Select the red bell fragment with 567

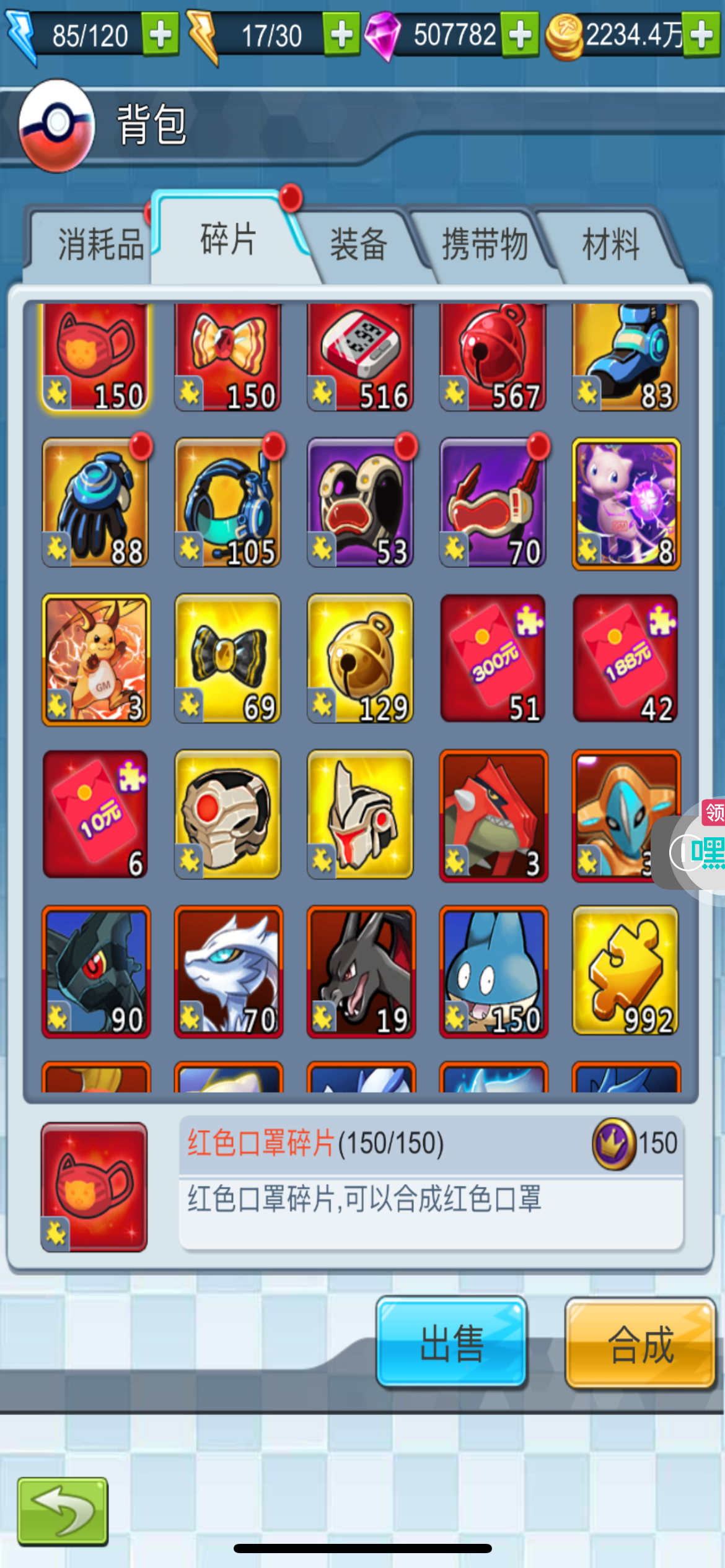[x=493, y=357]
